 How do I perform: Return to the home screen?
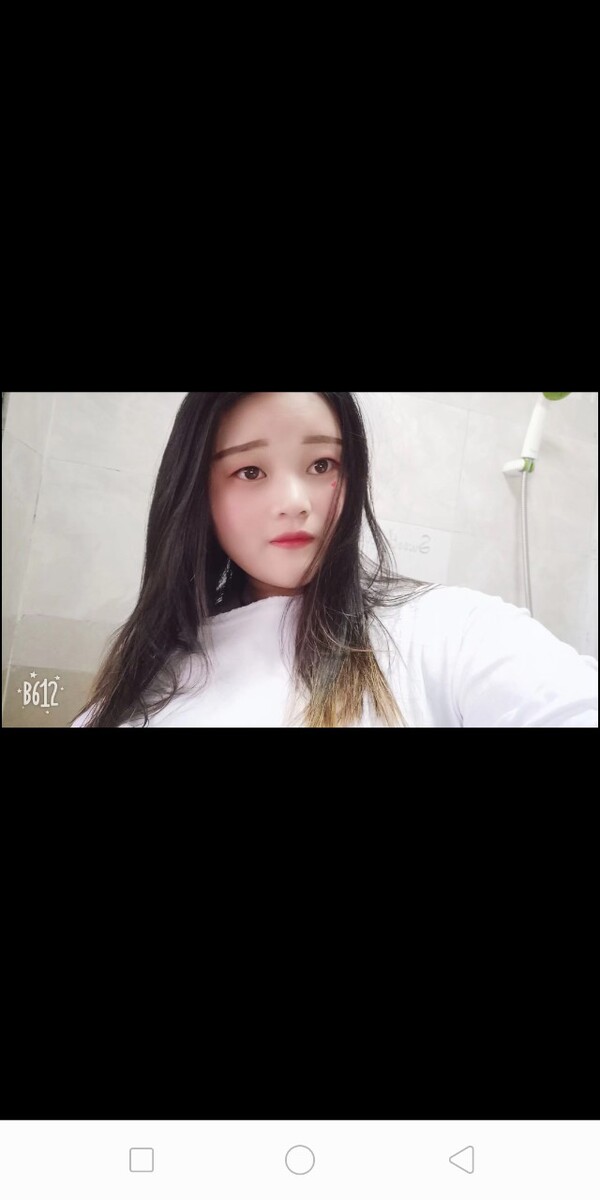[300, 1160]
